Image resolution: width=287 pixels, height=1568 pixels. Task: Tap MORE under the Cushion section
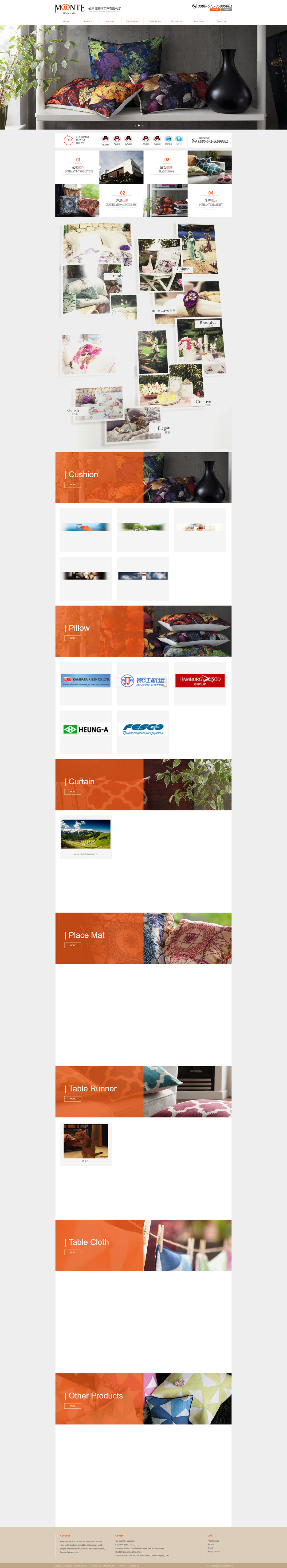[x=72, y=485]
